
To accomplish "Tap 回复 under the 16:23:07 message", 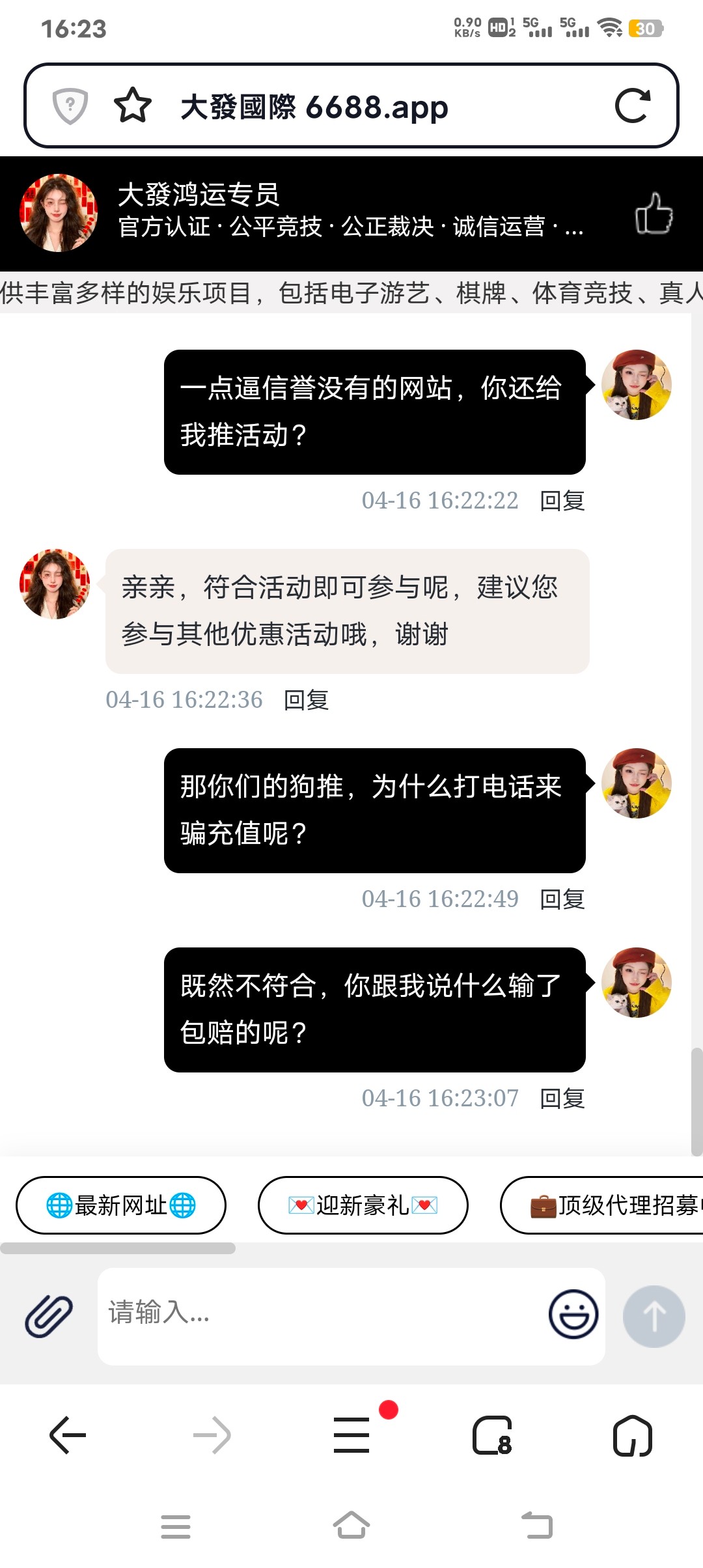I will coord(562,1099).
